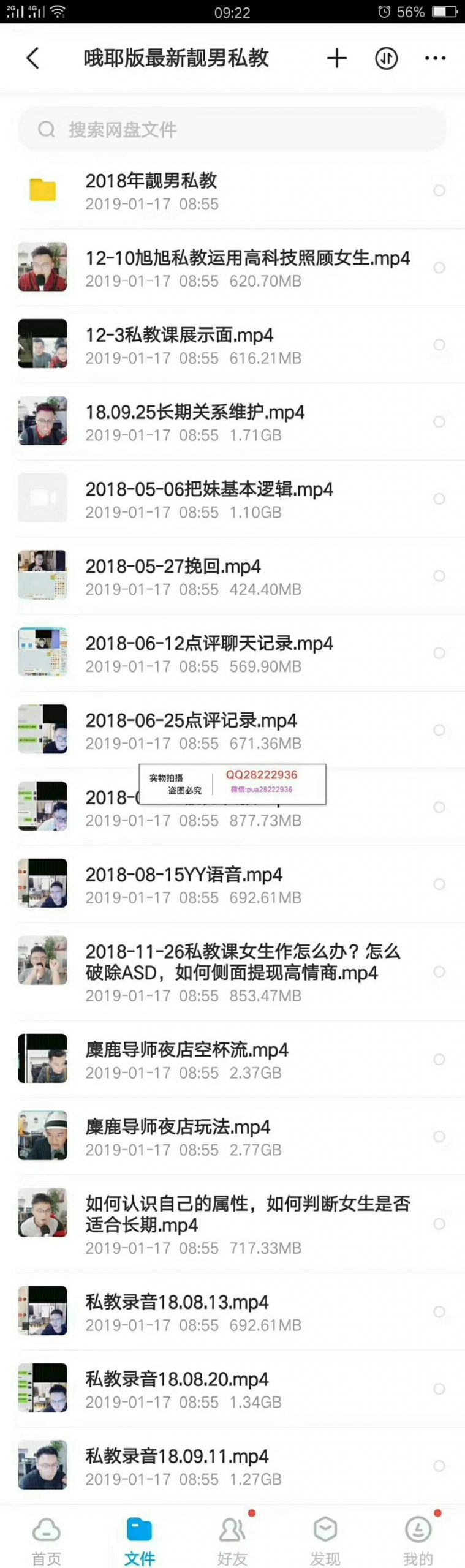The width and height of the screenshot is (465, 1568).
Task: Tap the plus icon to add files
Action: (x=336, y=58)
